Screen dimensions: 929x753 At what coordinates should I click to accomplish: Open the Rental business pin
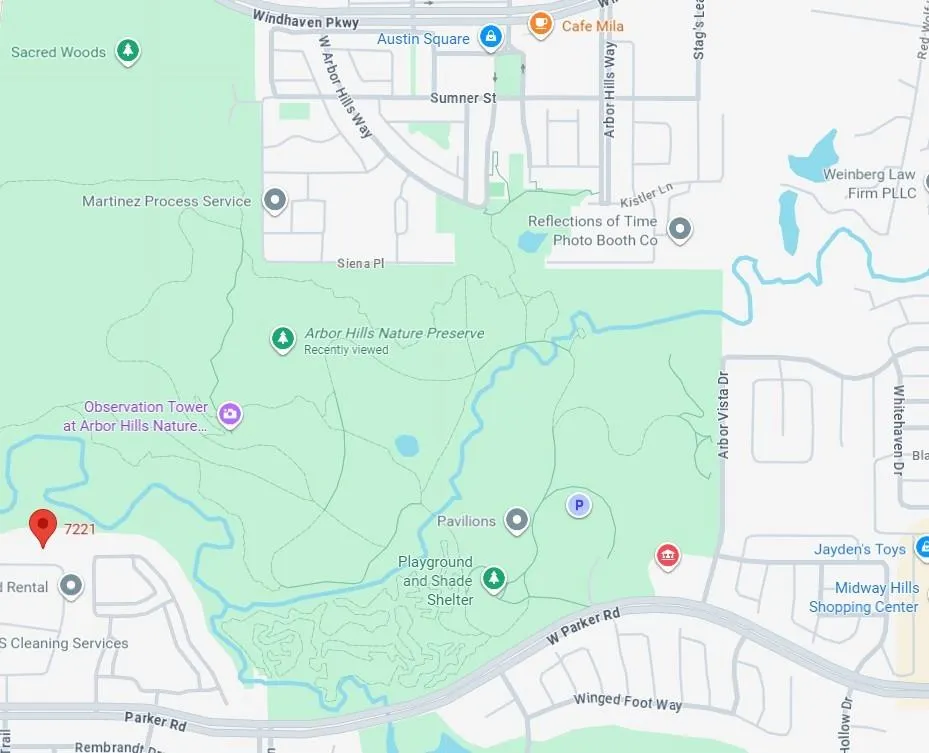pyautogui.click(x=71, y=586)
